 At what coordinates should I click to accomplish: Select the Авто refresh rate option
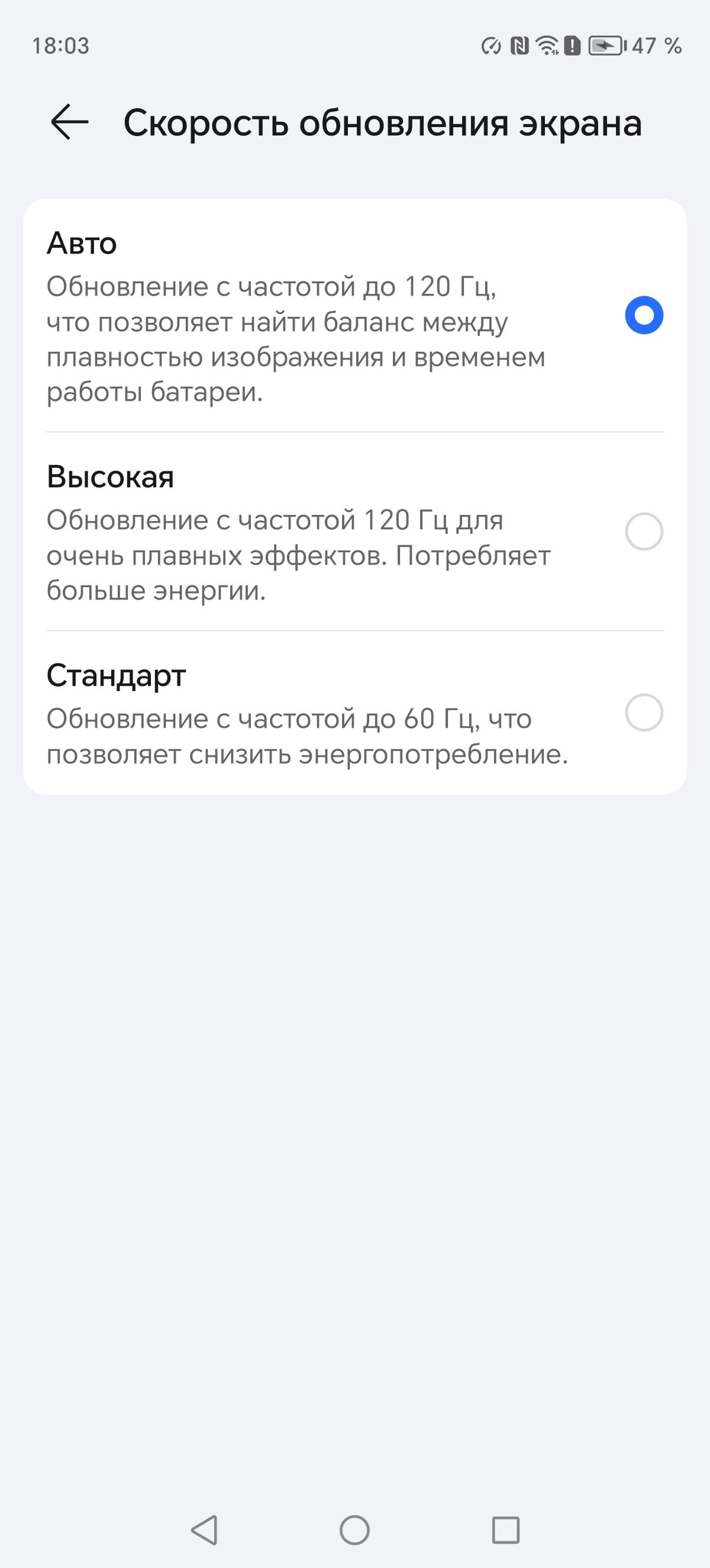(644, 315)
